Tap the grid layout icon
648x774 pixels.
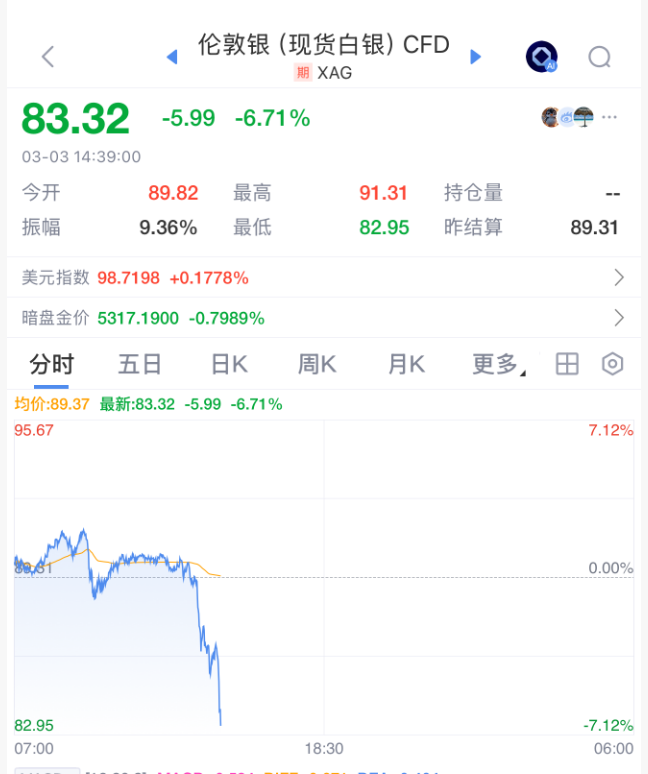click(567, 364)
